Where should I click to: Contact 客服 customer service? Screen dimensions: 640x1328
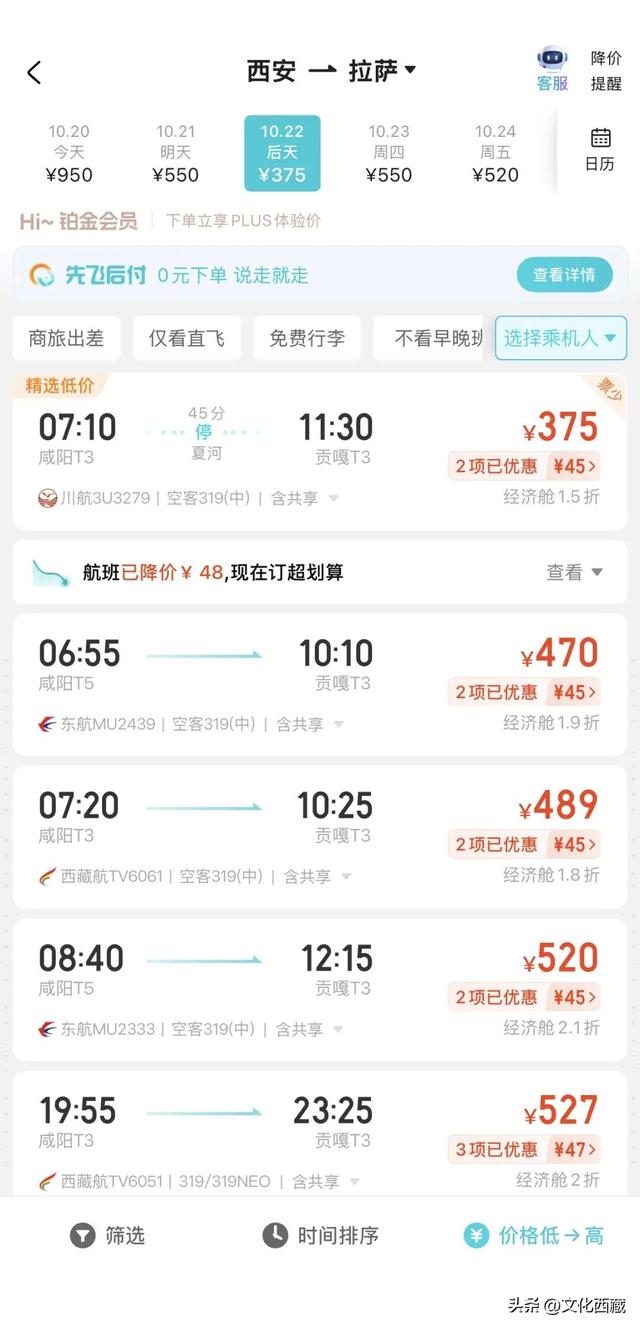(552, 69)
